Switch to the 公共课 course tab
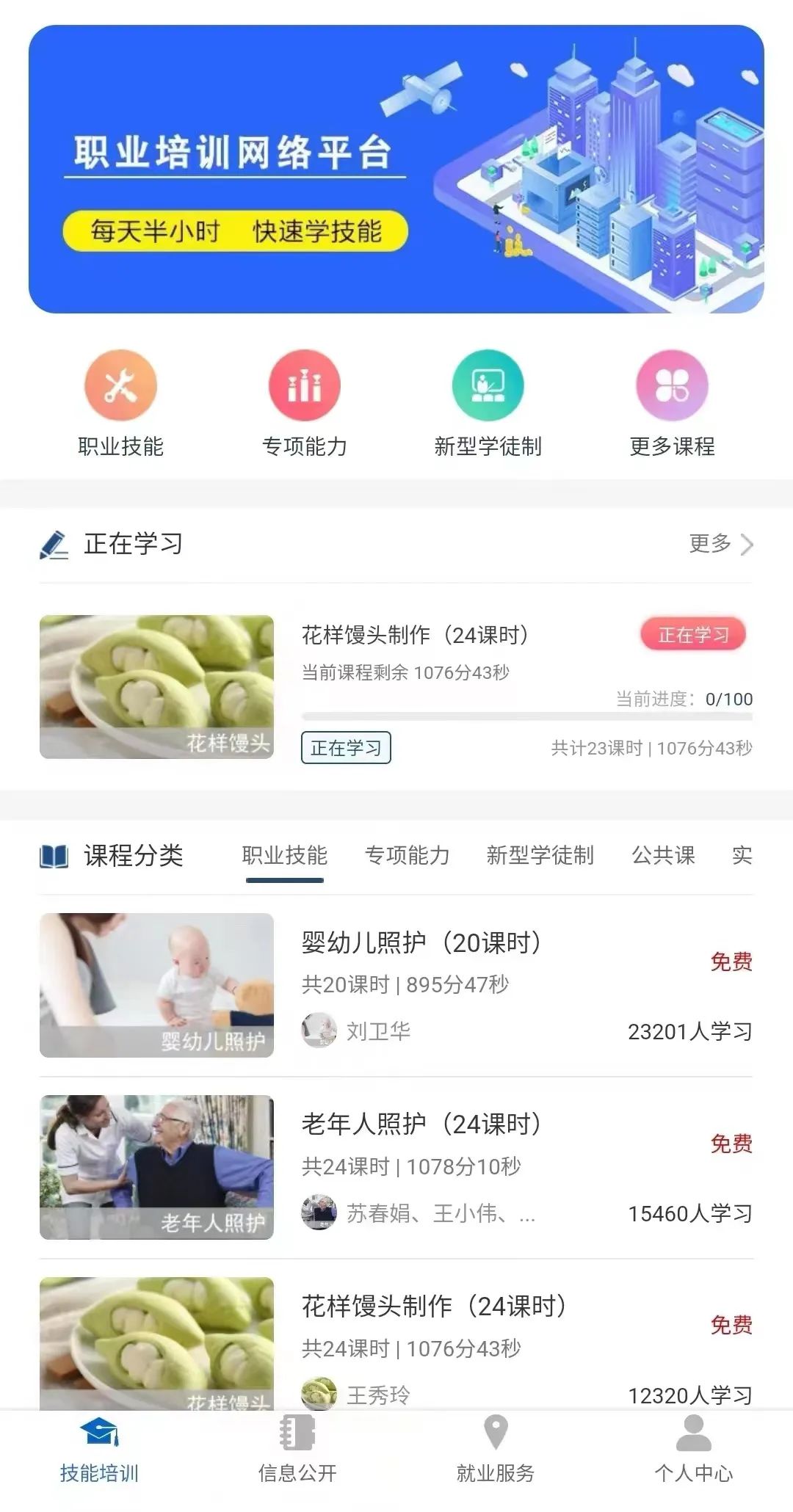 pos(663,855)
